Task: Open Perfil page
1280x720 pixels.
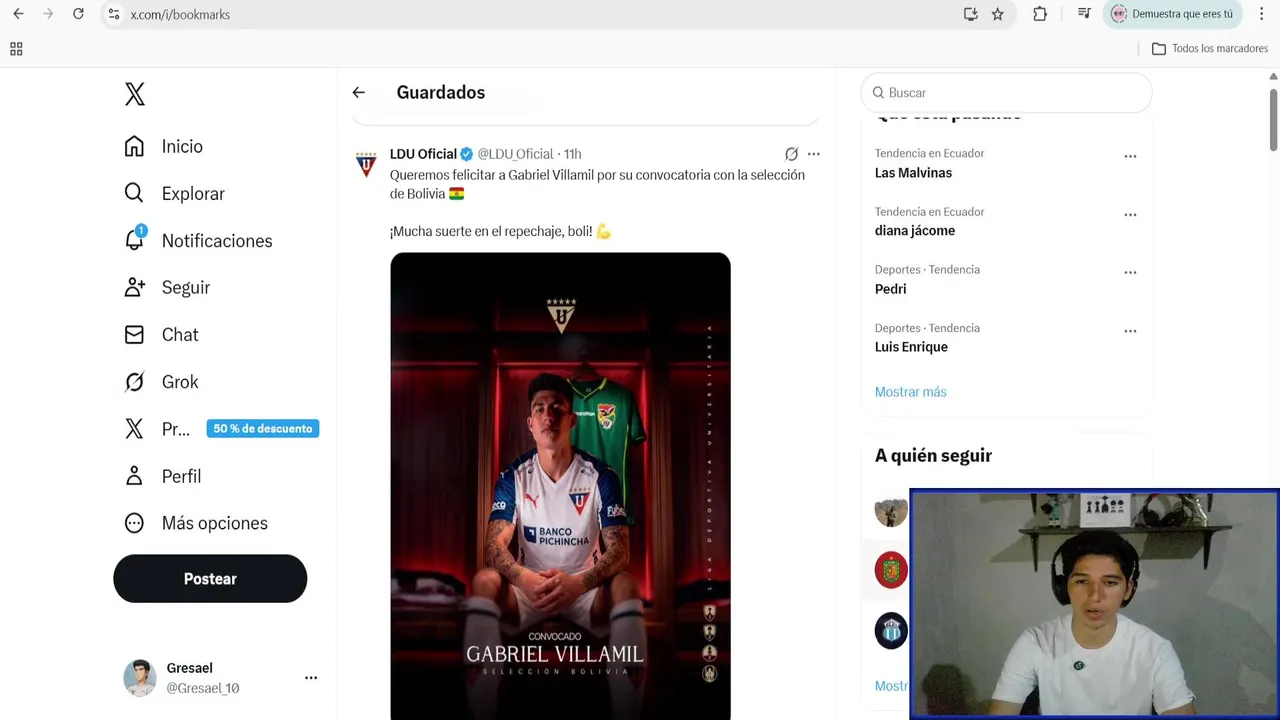Action: [x=180, y=476]
